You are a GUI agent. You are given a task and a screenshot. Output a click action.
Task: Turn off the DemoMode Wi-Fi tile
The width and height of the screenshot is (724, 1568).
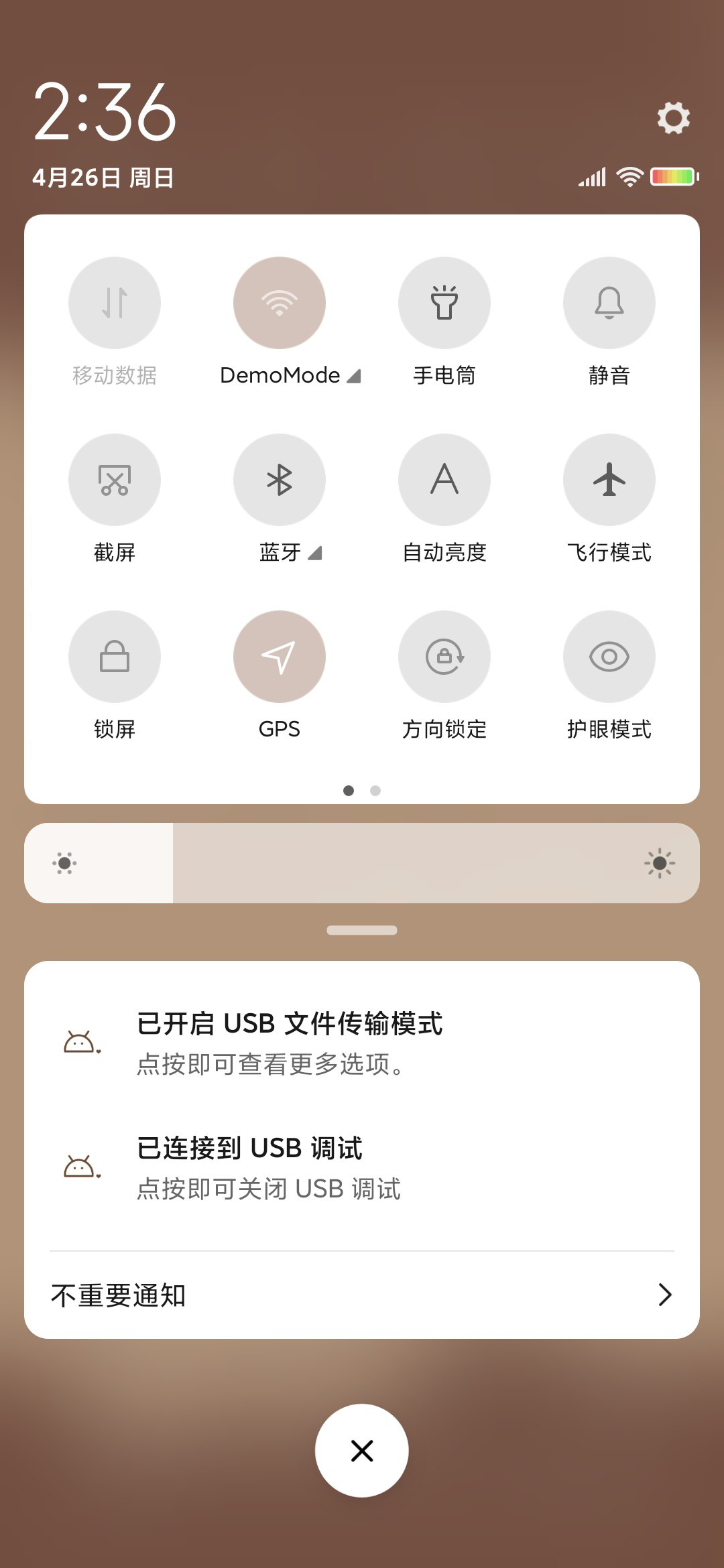(x=280, y=303)
